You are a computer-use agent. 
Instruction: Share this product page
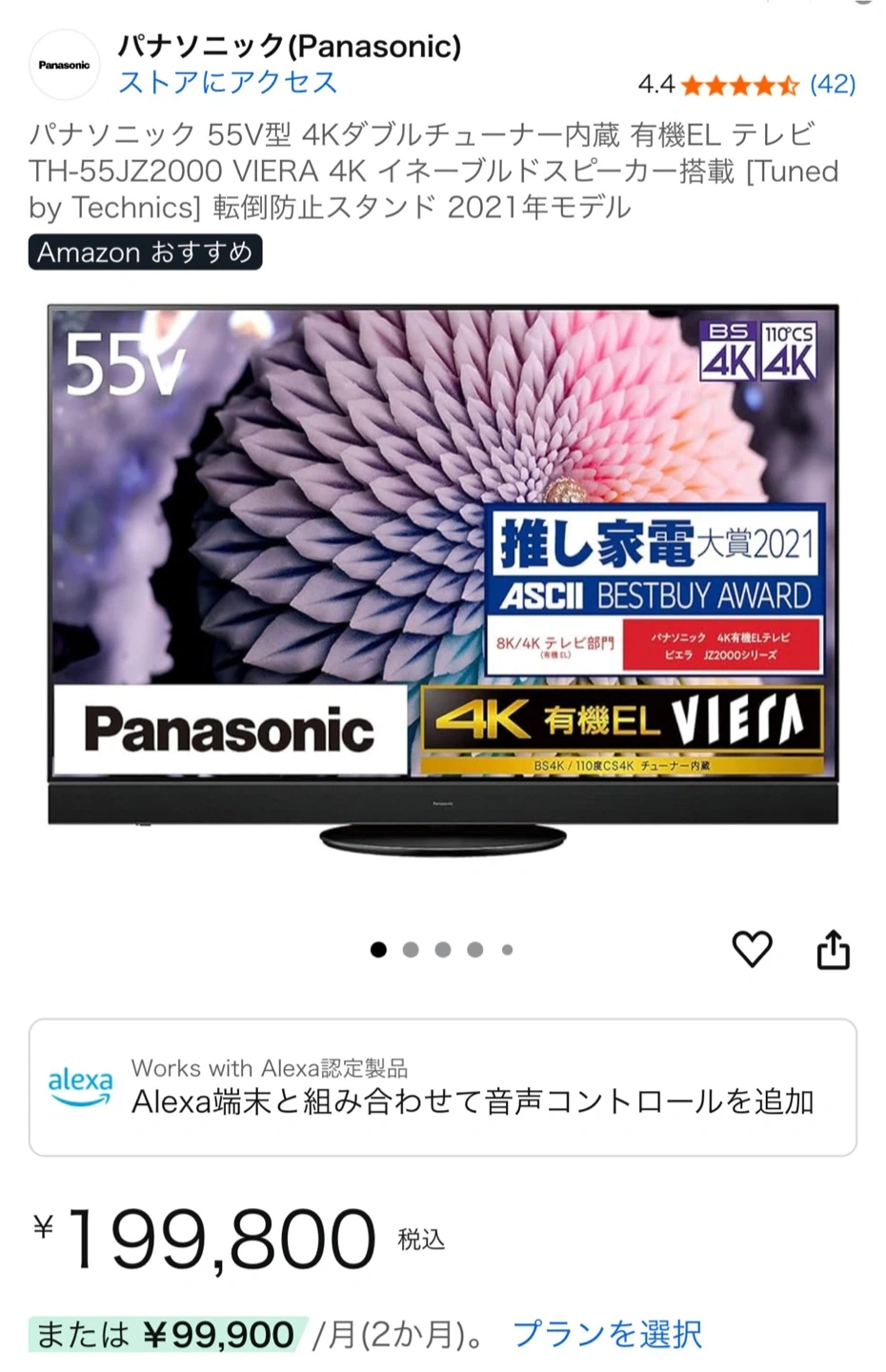tap(833, 949)
